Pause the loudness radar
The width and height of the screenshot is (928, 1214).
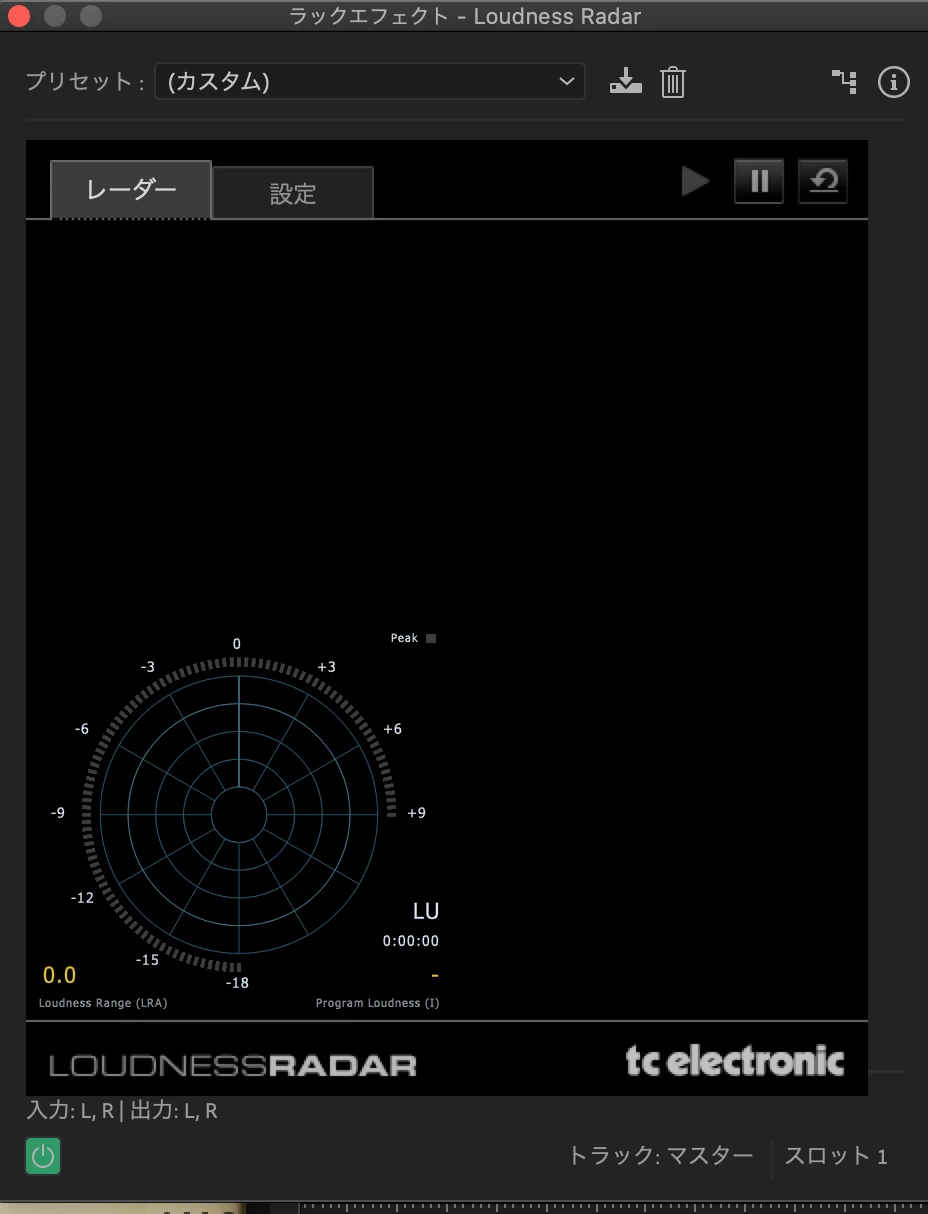click(759, 182)
